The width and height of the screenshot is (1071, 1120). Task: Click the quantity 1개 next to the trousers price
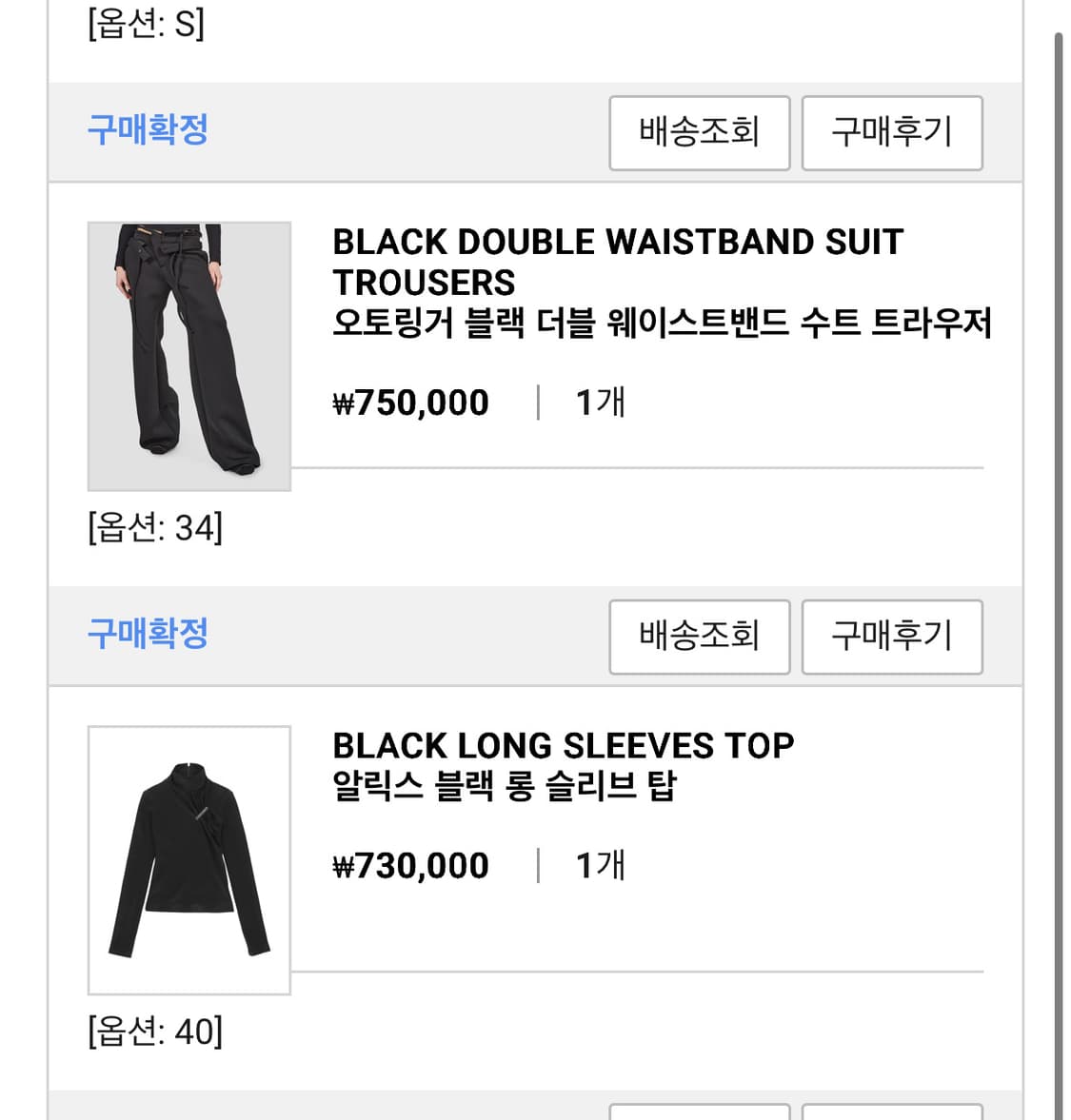pyautogui.click(x=598, y=402)
